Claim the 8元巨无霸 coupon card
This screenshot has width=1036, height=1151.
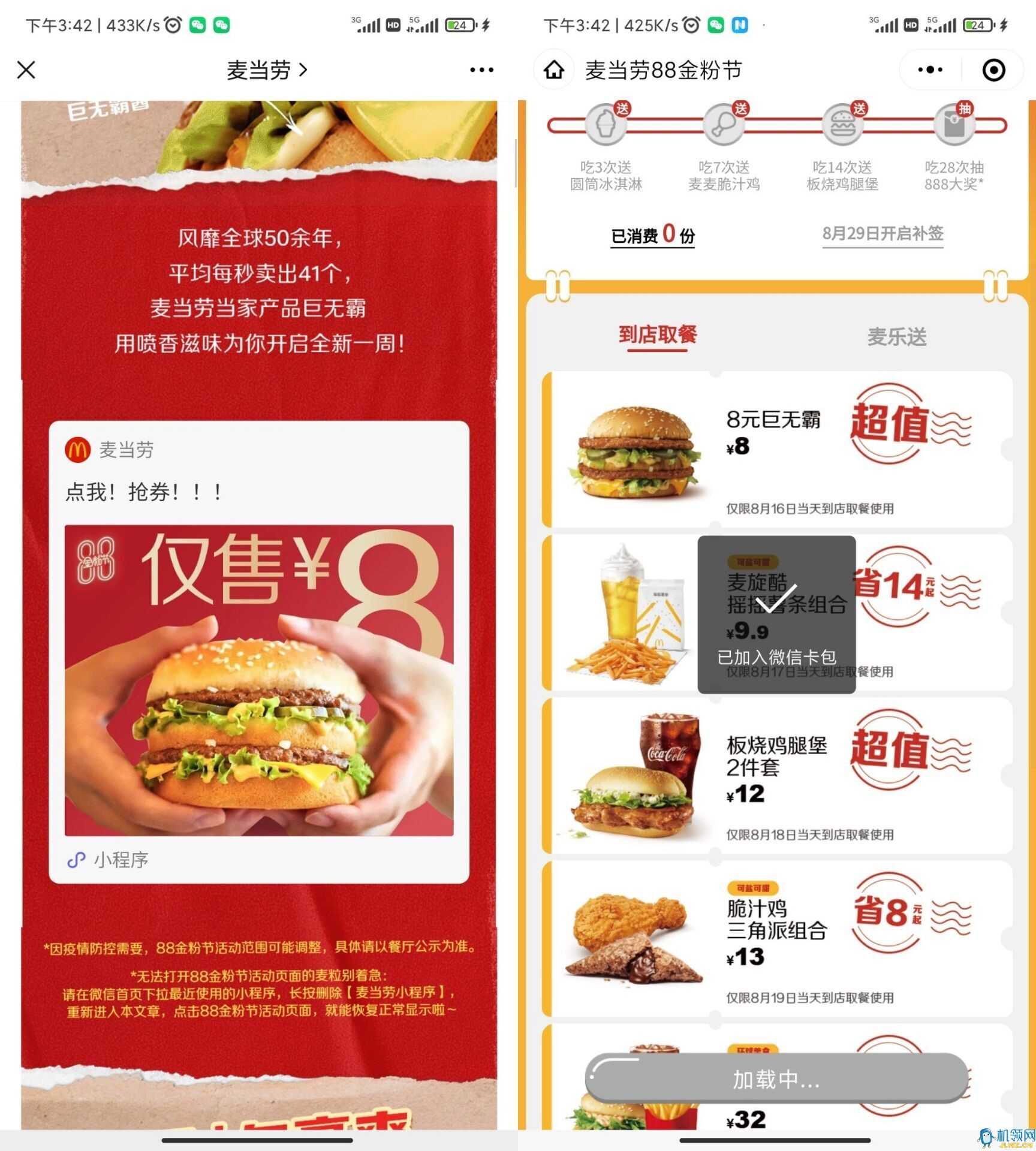[776, 450]
